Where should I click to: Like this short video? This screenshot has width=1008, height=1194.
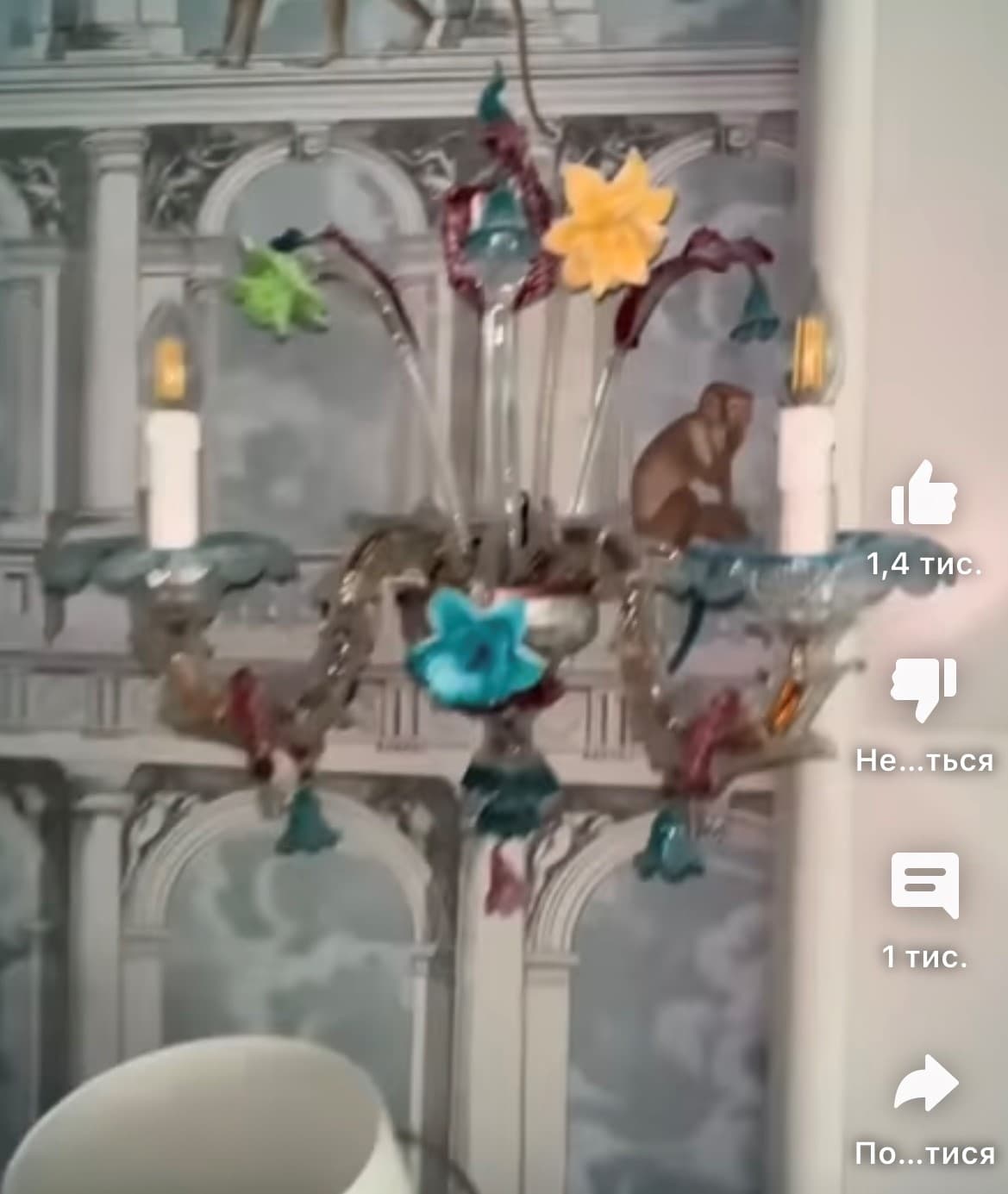(x=923, y=494)
